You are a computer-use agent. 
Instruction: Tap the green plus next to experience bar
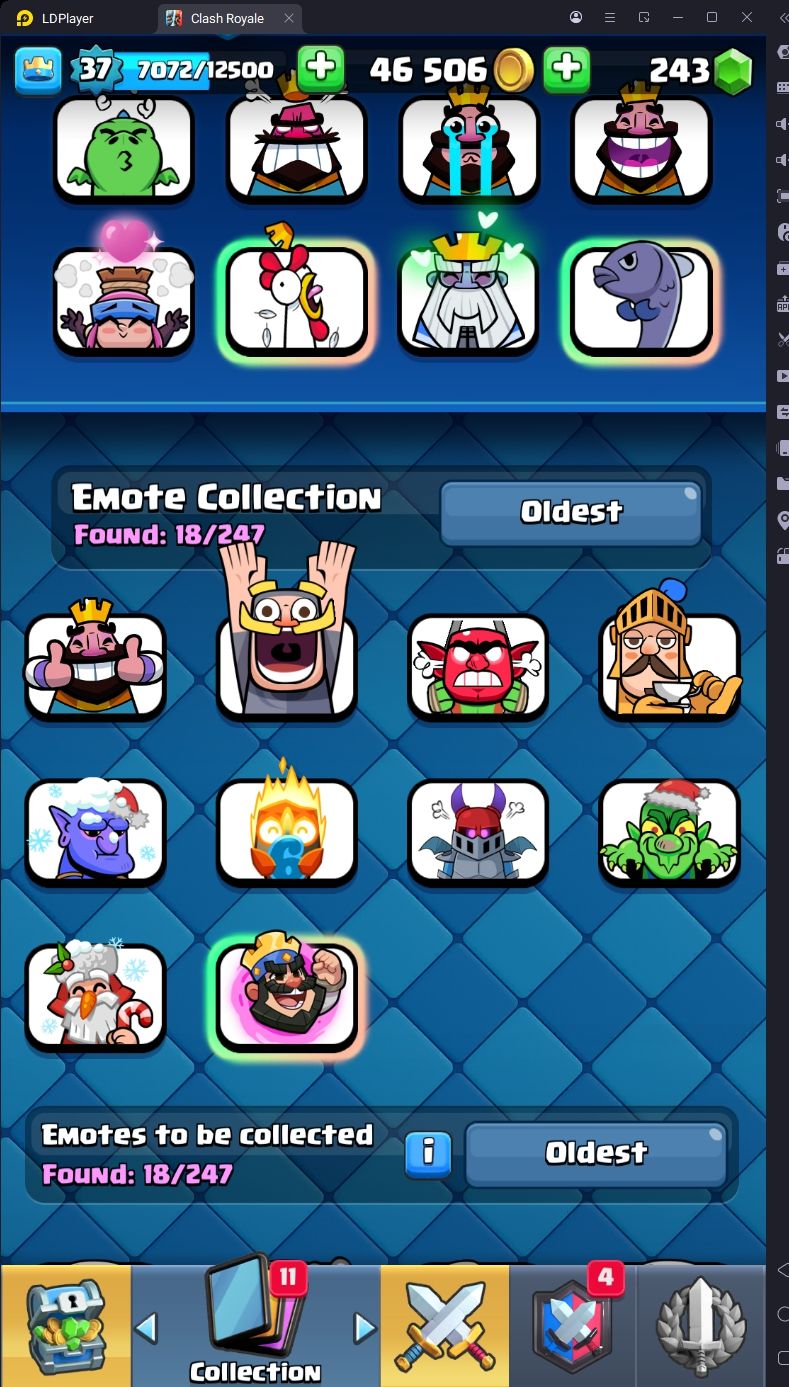[x=320, y=69]
